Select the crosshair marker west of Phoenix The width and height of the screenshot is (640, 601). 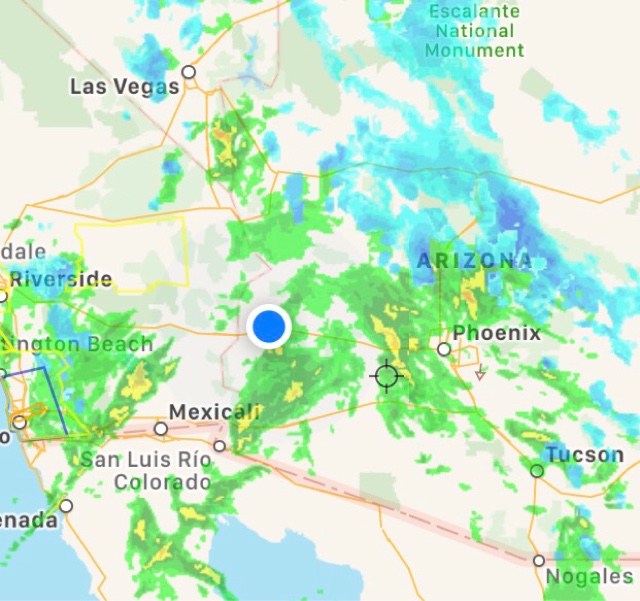point(386,376)
